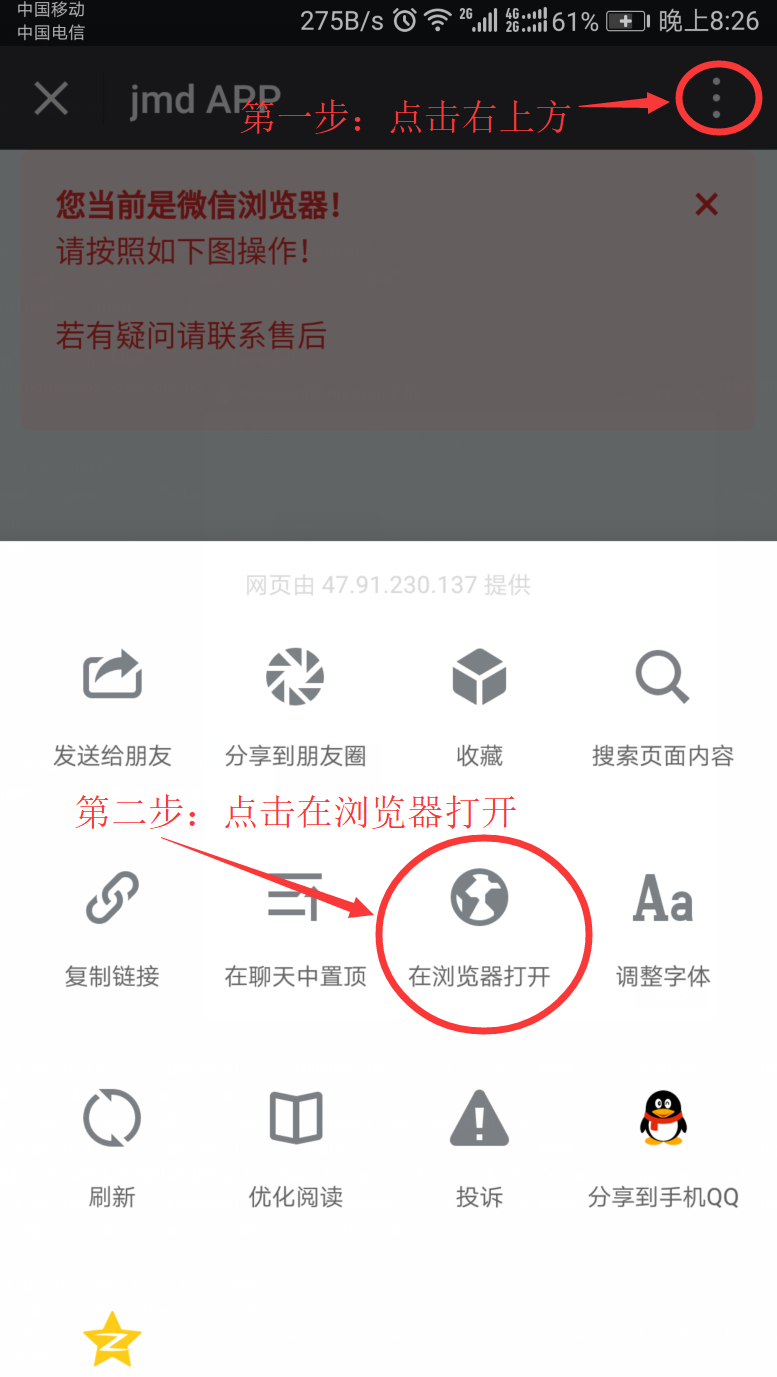777x1377 pixels.
Task: Close the jmd APP web page
Action: tap(51, 98)
